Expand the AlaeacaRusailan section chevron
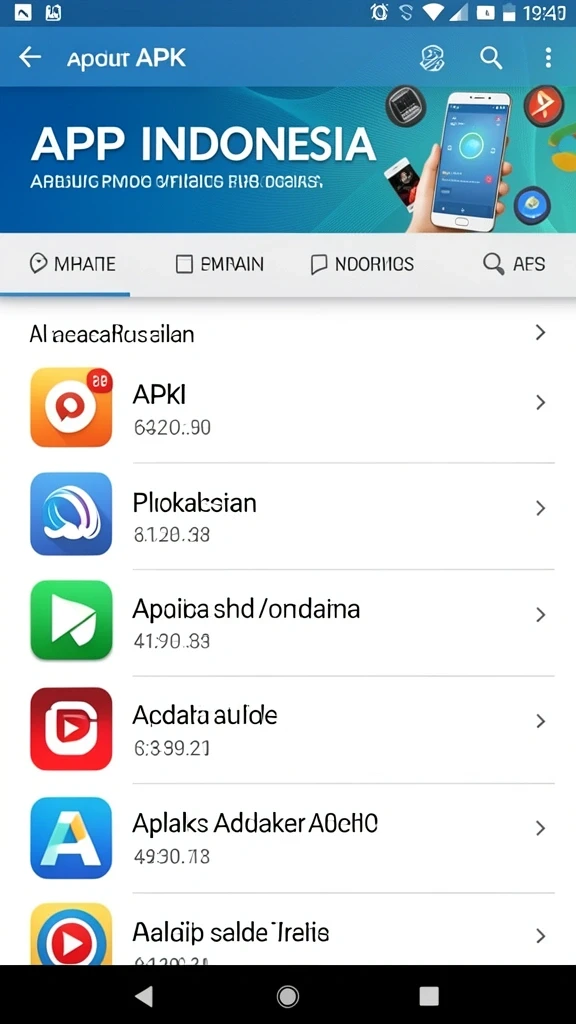 click(x=540, y=333)
